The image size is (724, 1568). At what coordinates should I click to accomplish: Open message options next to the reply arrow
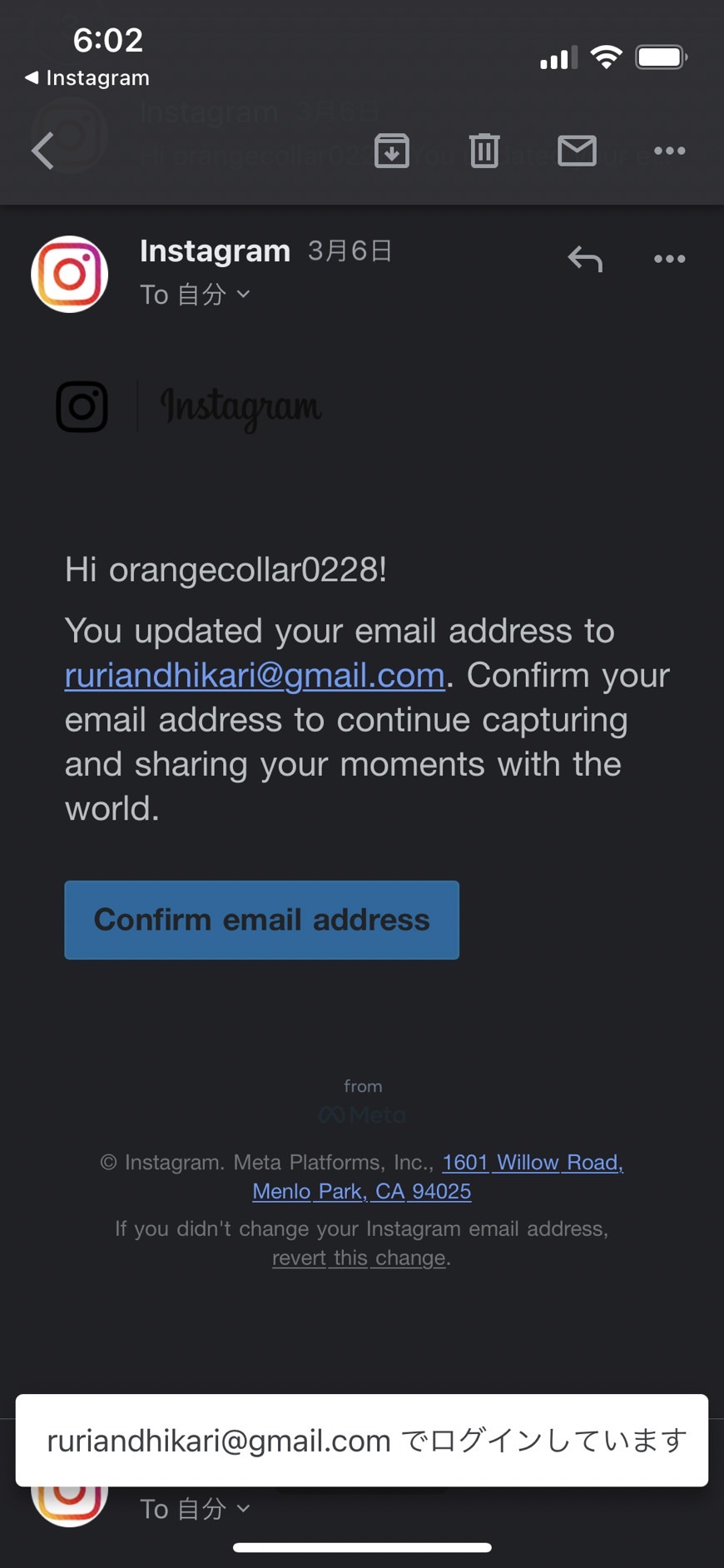tap(670, 259)
